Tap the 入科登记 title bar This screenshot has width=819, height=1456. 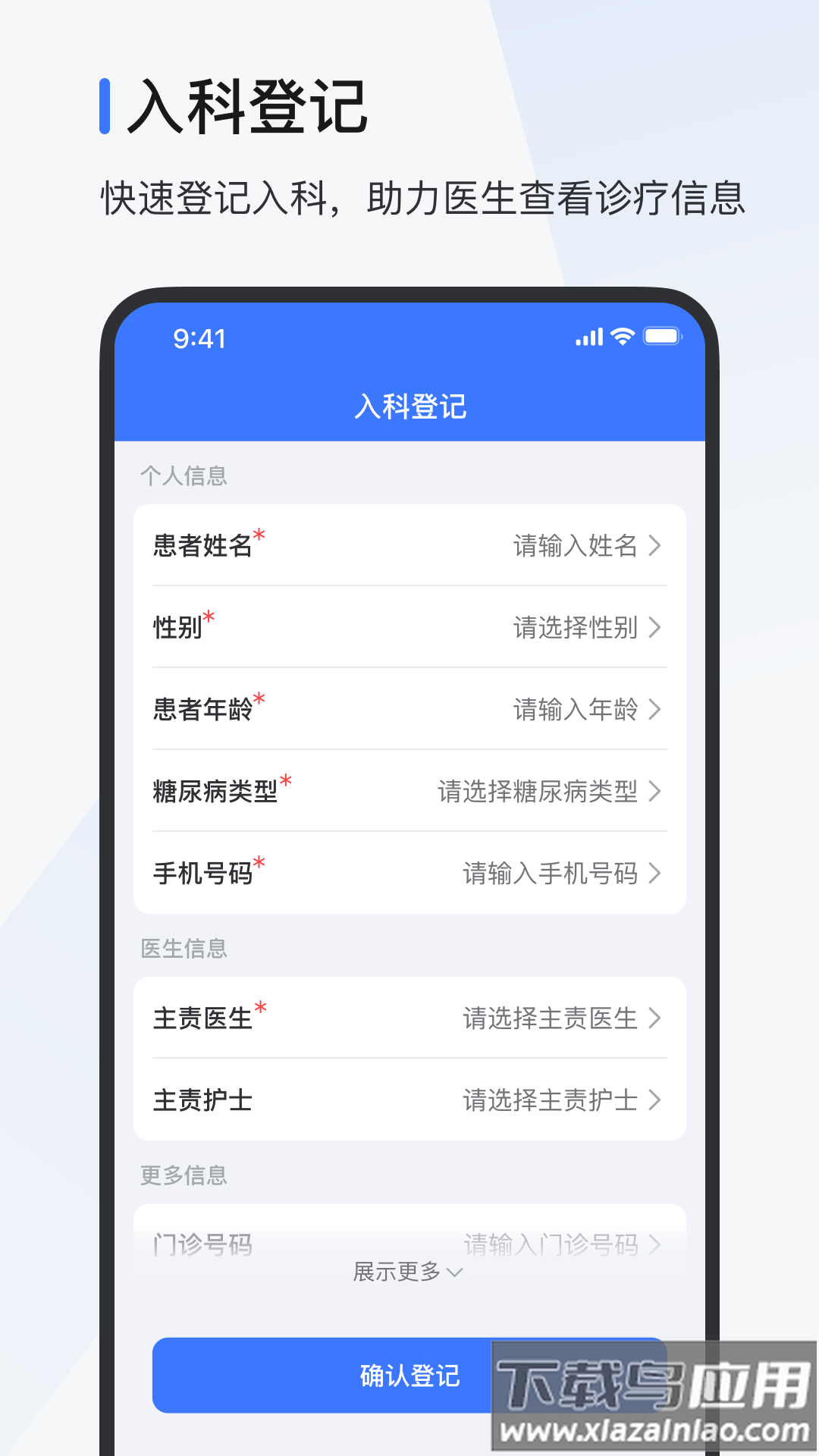click(x=409, y=406)
